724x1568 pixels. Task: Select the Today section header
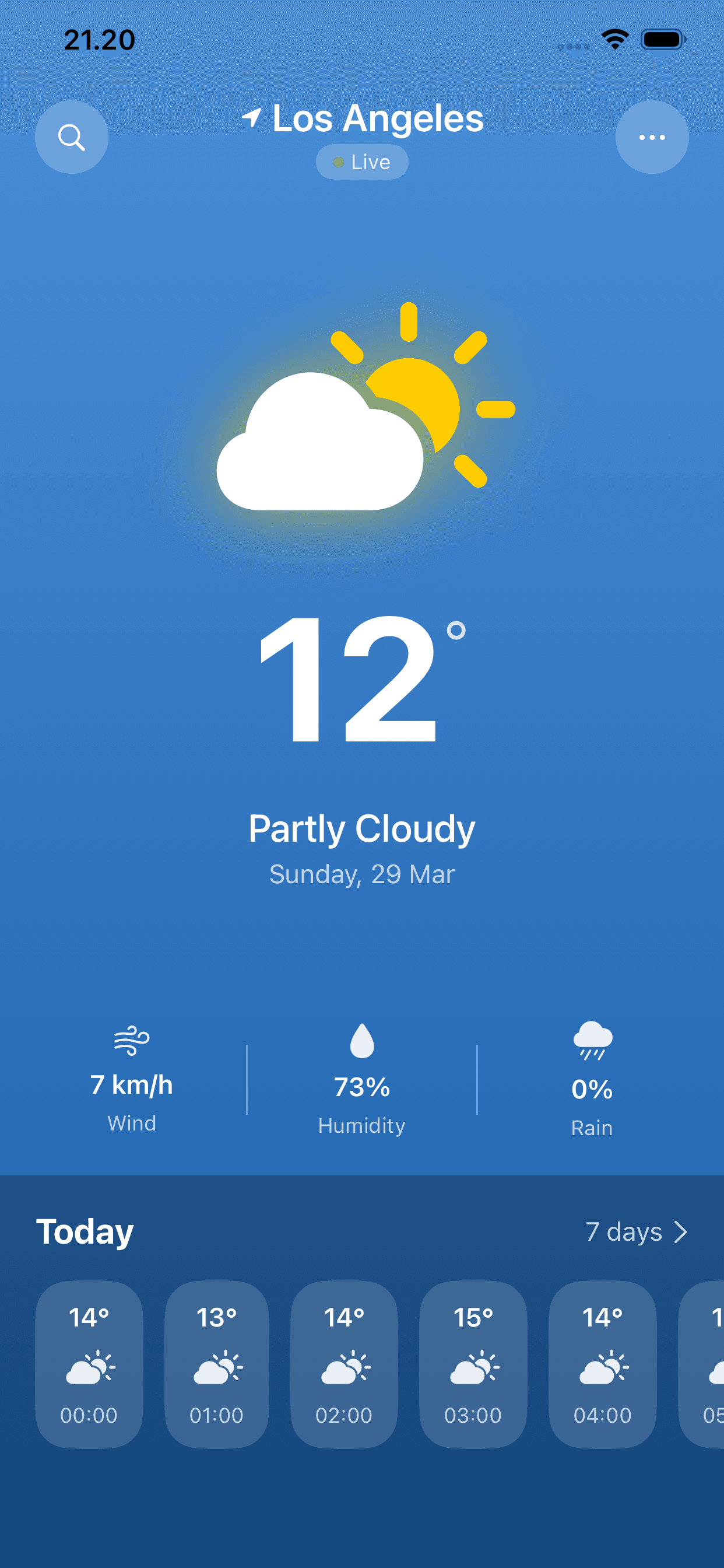[85, 1231]
